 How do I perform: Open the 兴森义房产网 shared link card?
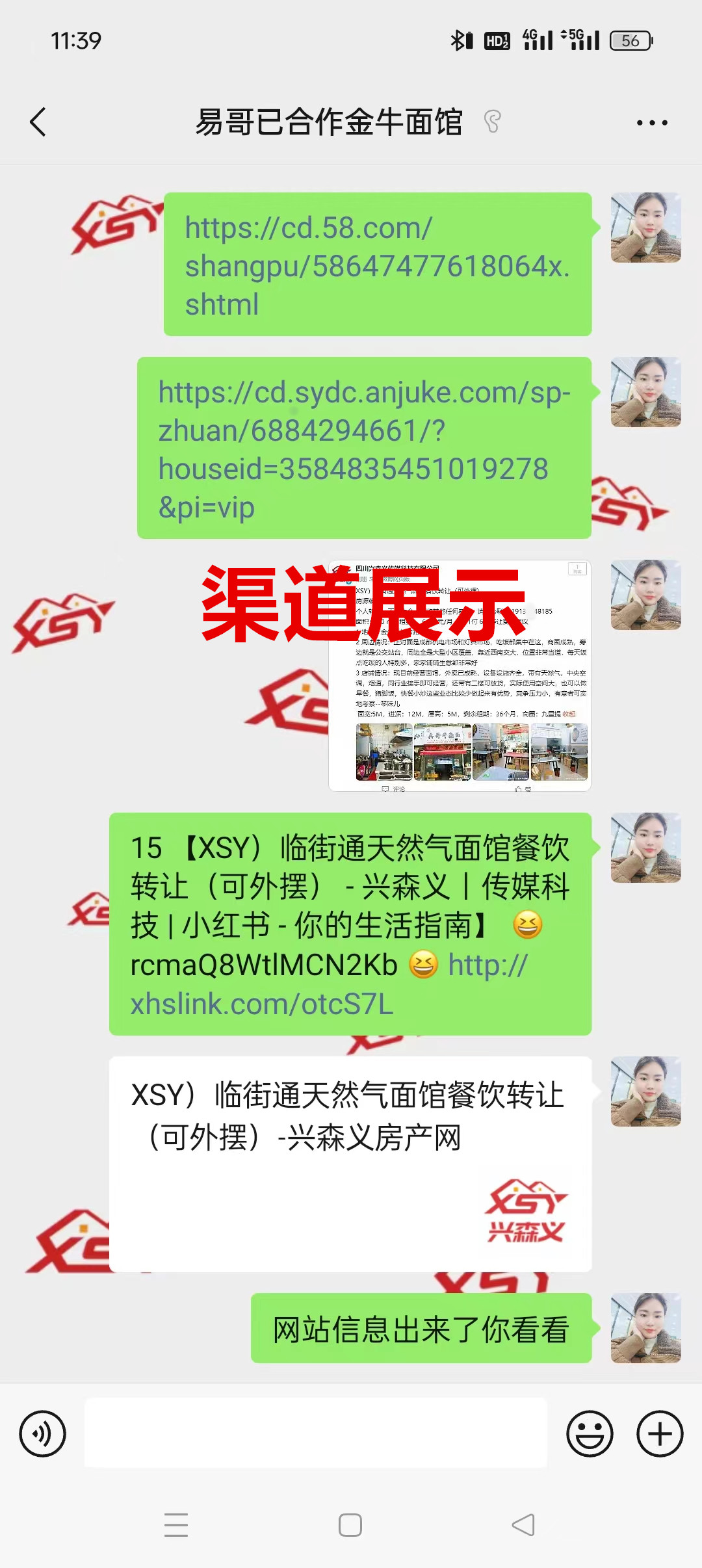pyautogui.click(x=350, y=1164)
